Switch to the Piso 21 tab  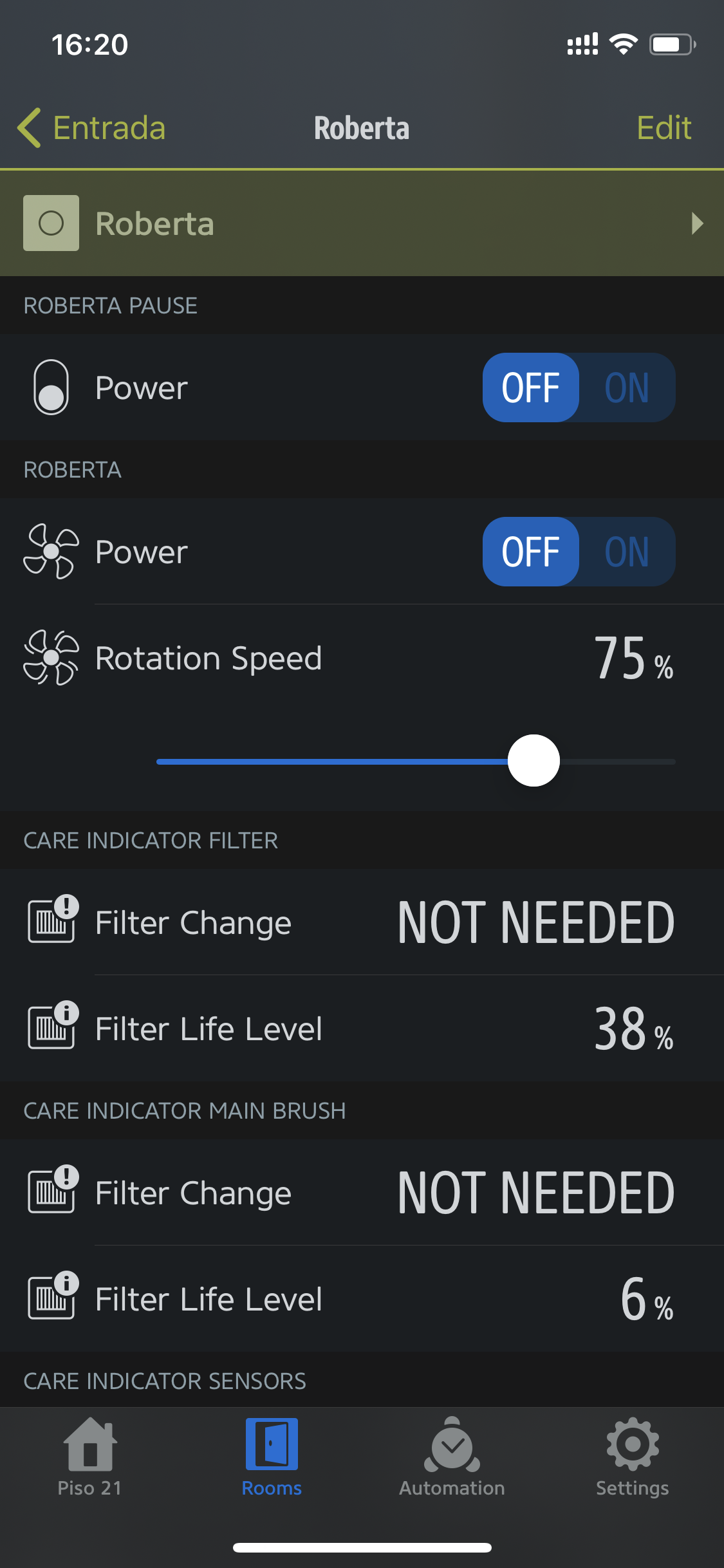[x=89, y=1458]
